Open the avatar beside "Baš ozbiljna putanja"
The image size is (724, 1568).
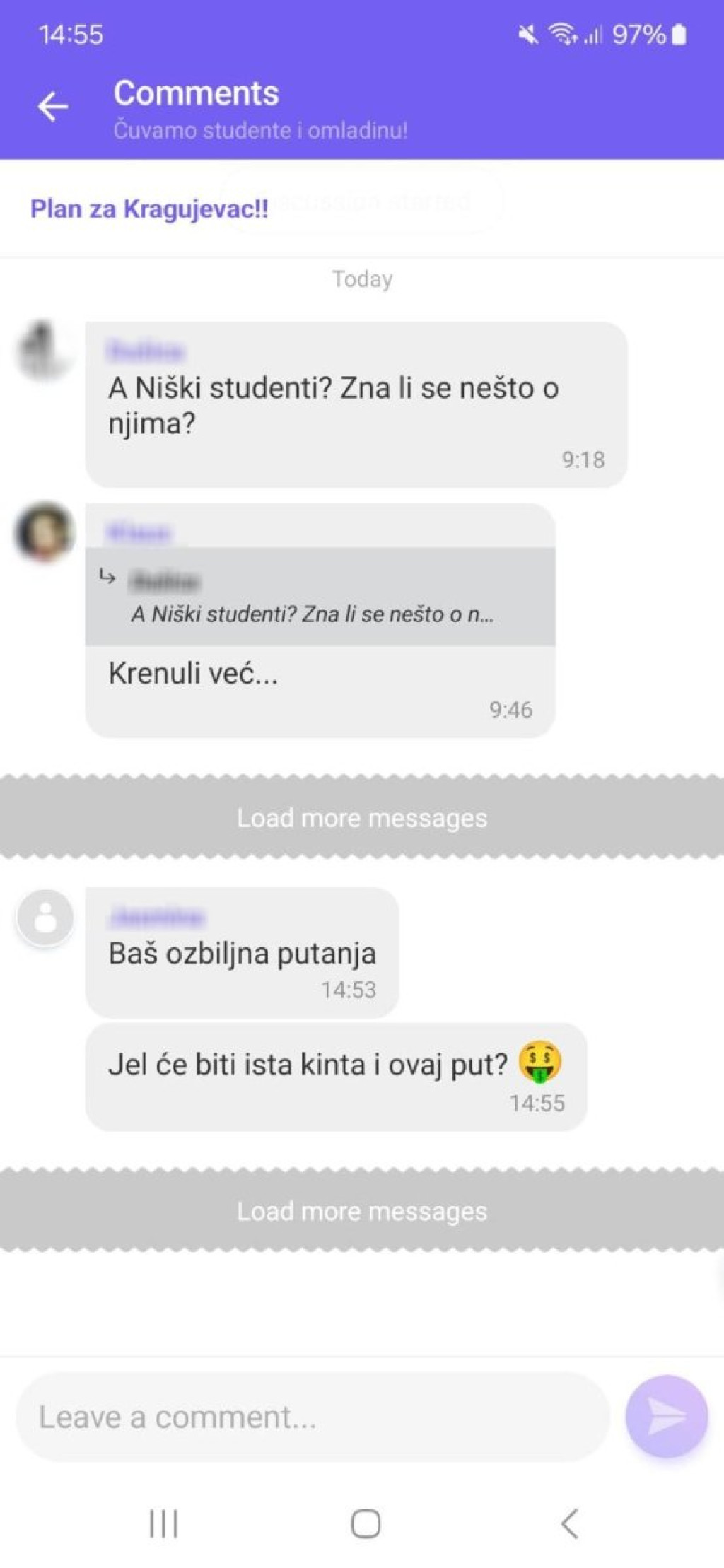[45, 918]
